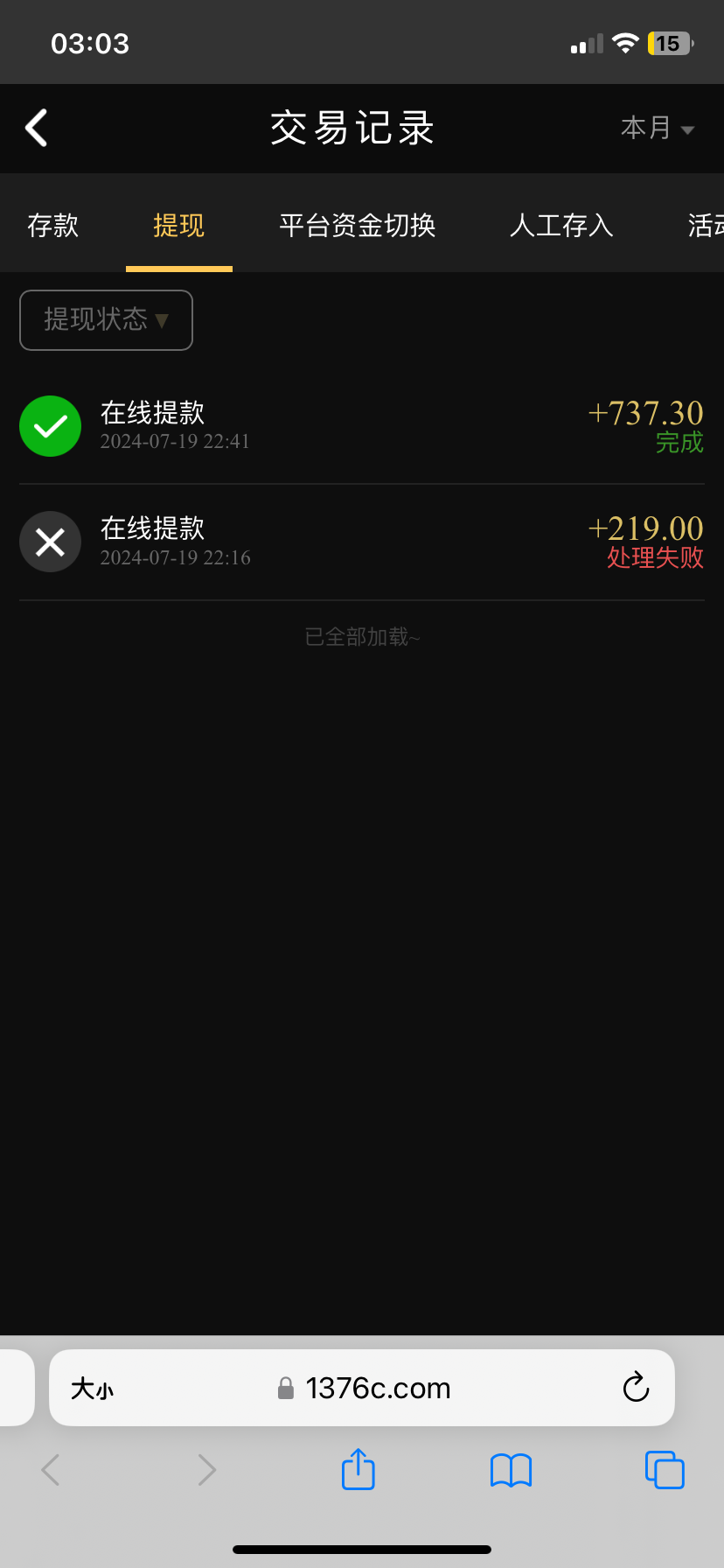Switch to the 存款 tab
This screenshot has height=1568, width=724.
coord(52,225)
